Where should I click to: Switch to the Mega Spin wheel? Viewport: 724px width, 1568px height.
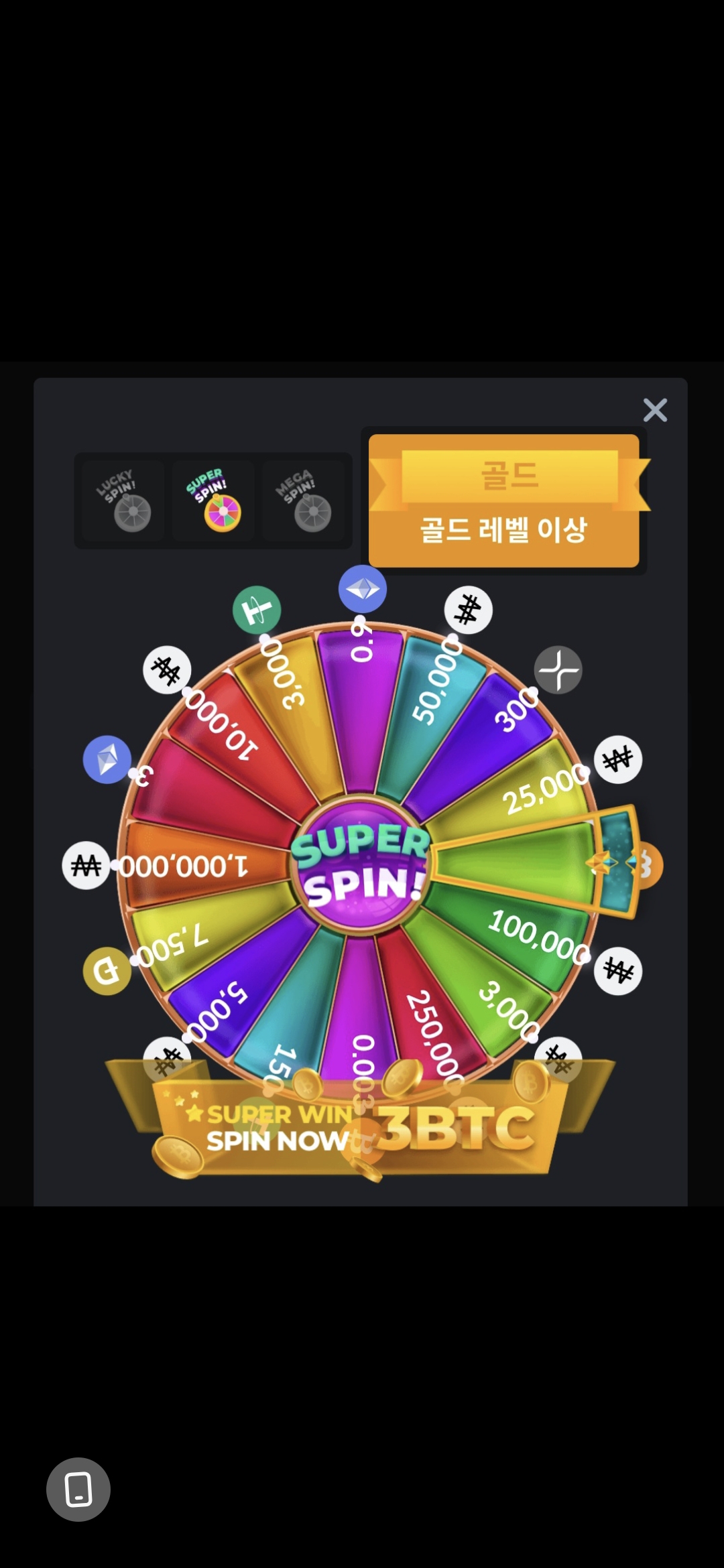pyautogui.click(x=303, y=501)
